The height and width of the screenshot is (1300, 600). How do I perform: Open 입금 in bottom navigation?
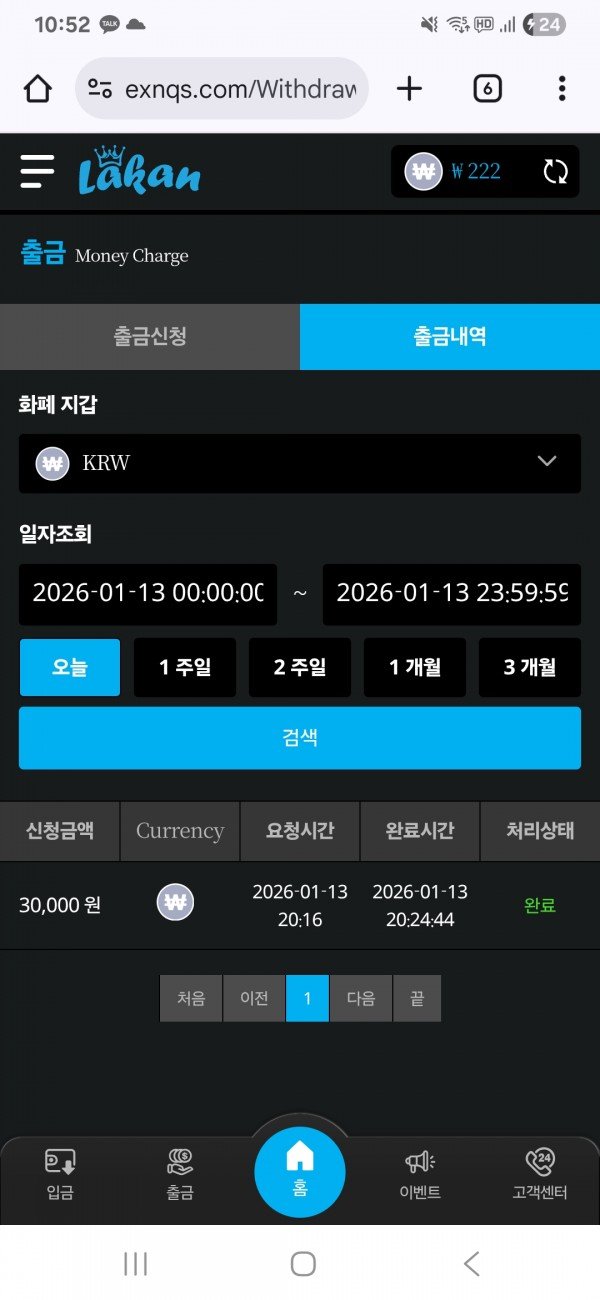(x=60, y=1174)
